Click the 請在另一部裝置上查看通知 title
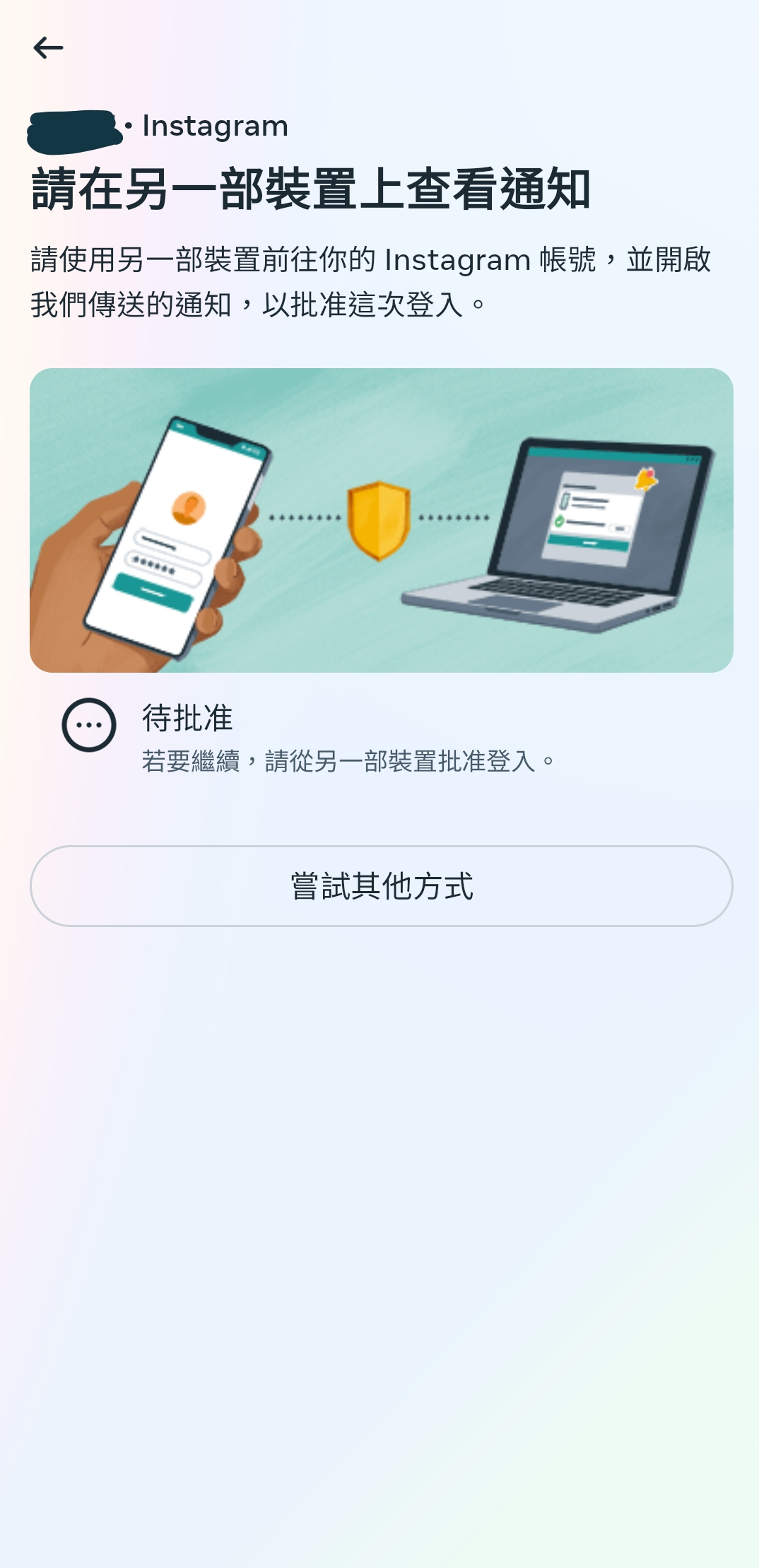Screen dimensions: 759x1568 (311, 187)
